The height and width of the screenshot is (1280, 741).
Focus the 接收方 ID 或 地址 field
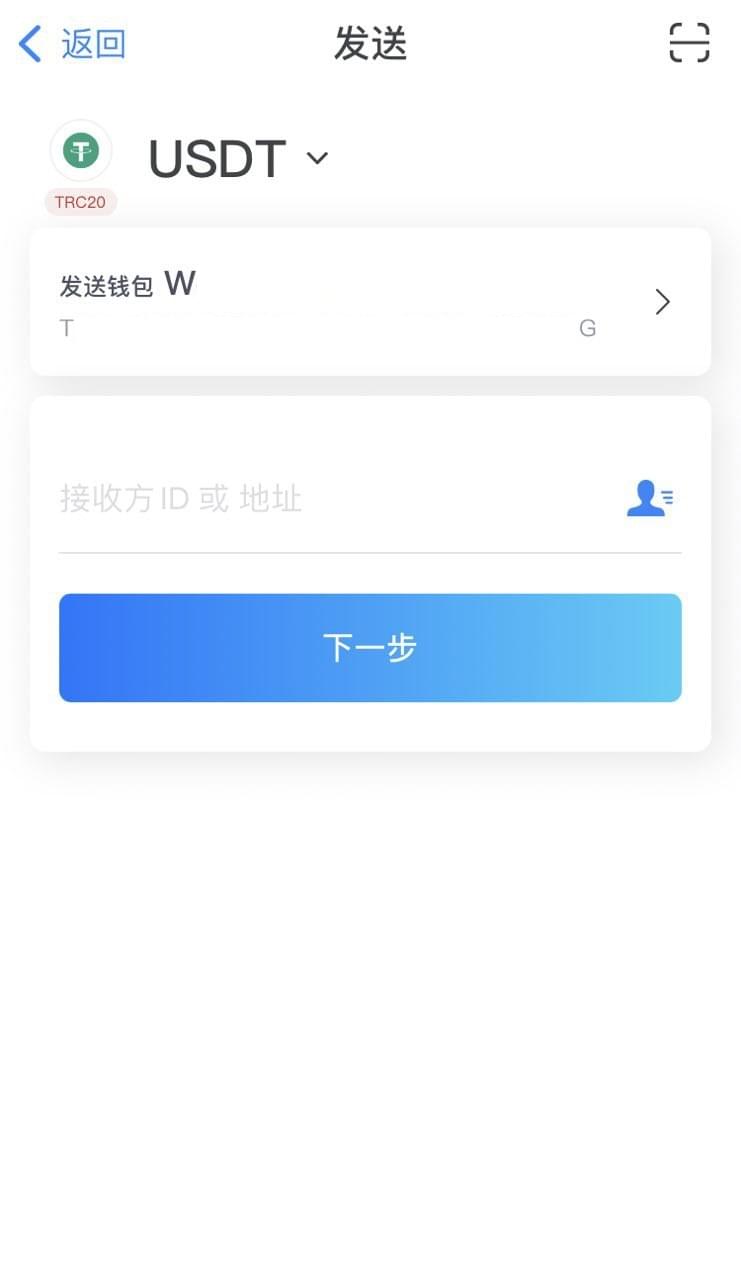[x=330, y=498]
